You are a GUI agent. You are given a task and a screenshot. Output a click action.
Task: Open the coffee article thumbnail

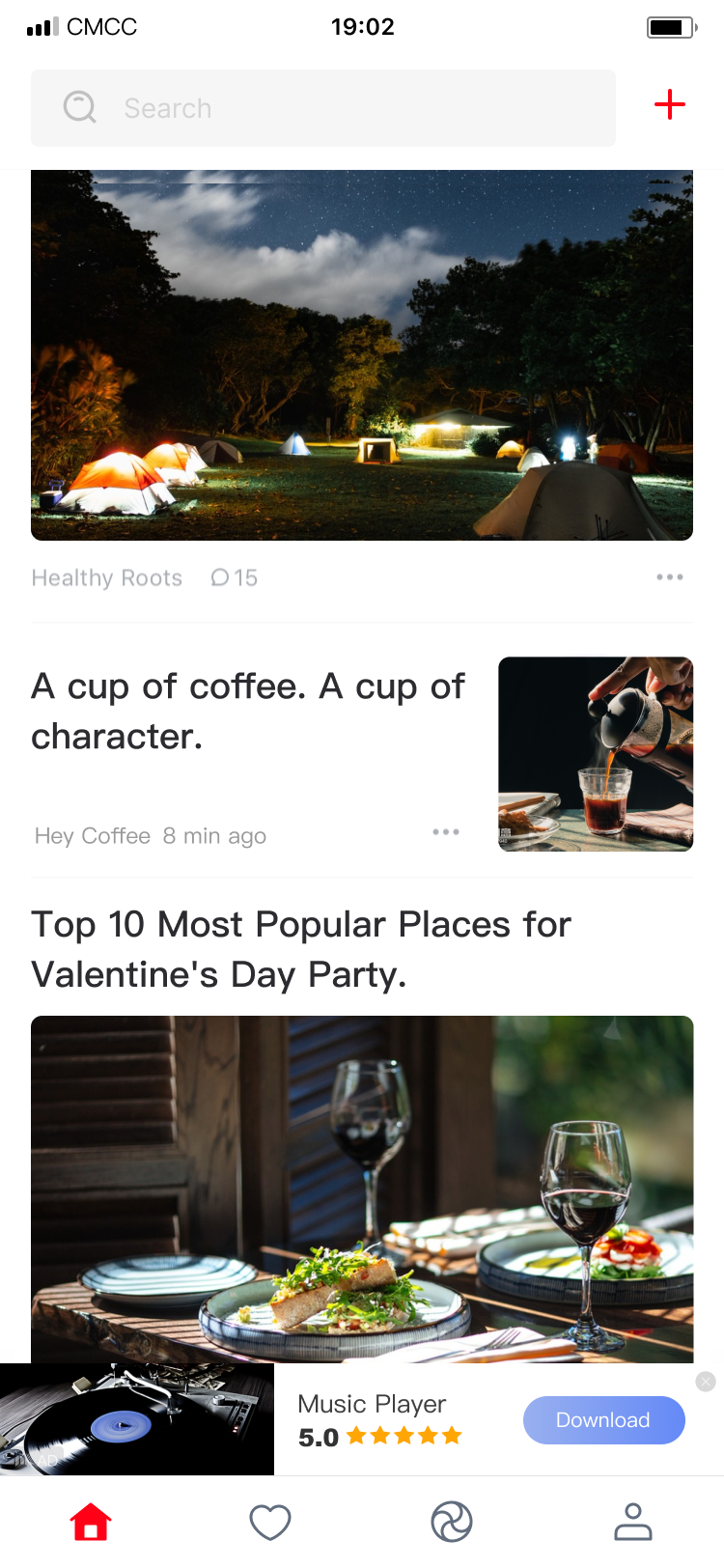pos(595,754)
